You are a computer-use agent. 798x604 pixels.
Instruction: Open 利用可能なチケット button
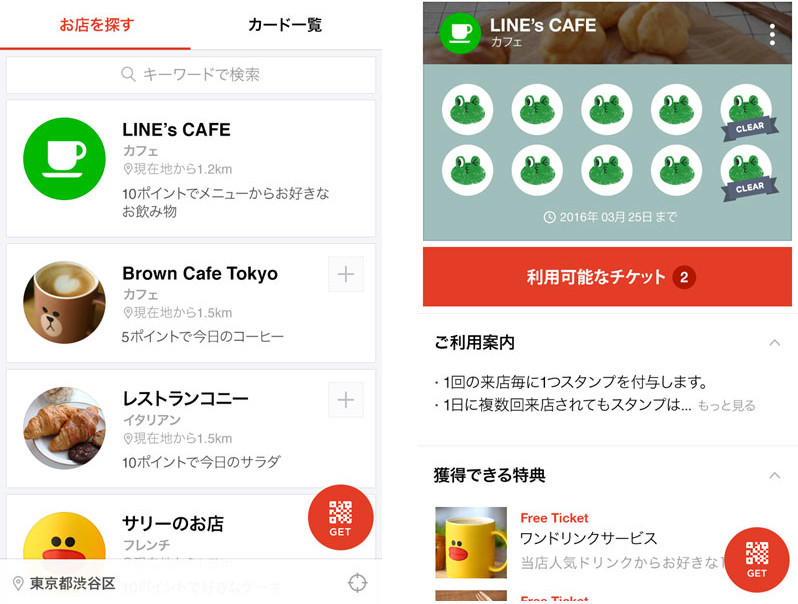pyautogui.click(x=608, y=277)
